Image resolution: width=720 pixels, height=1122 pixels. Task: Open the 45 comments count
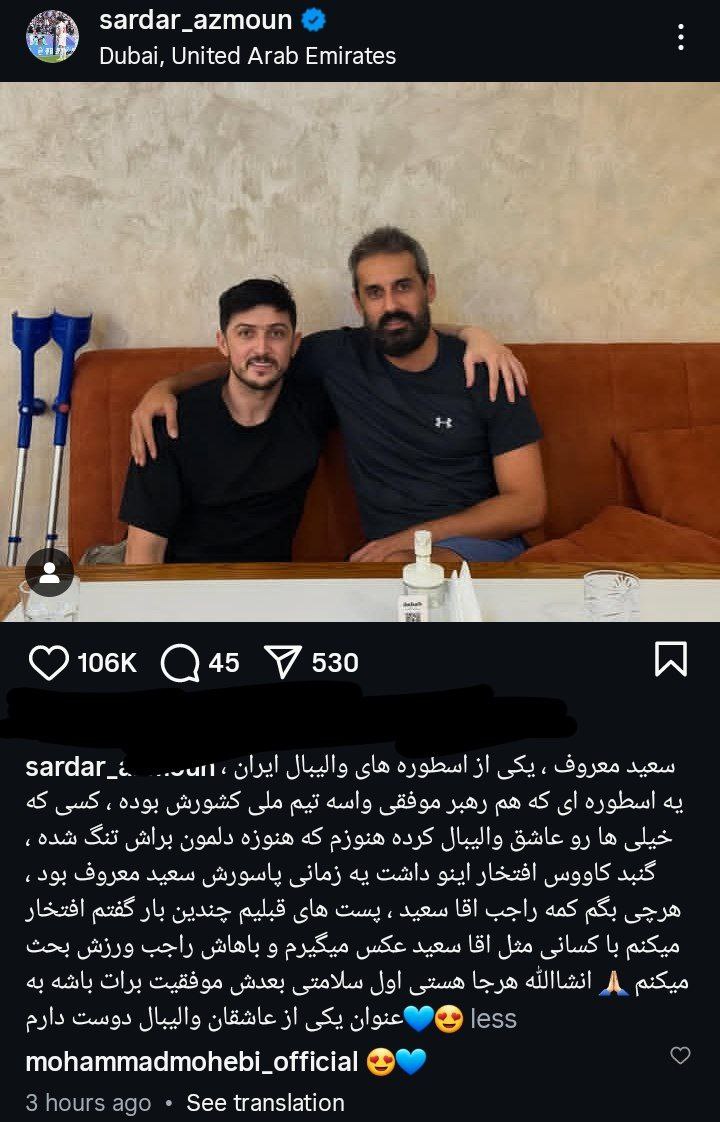pos(223,661)
